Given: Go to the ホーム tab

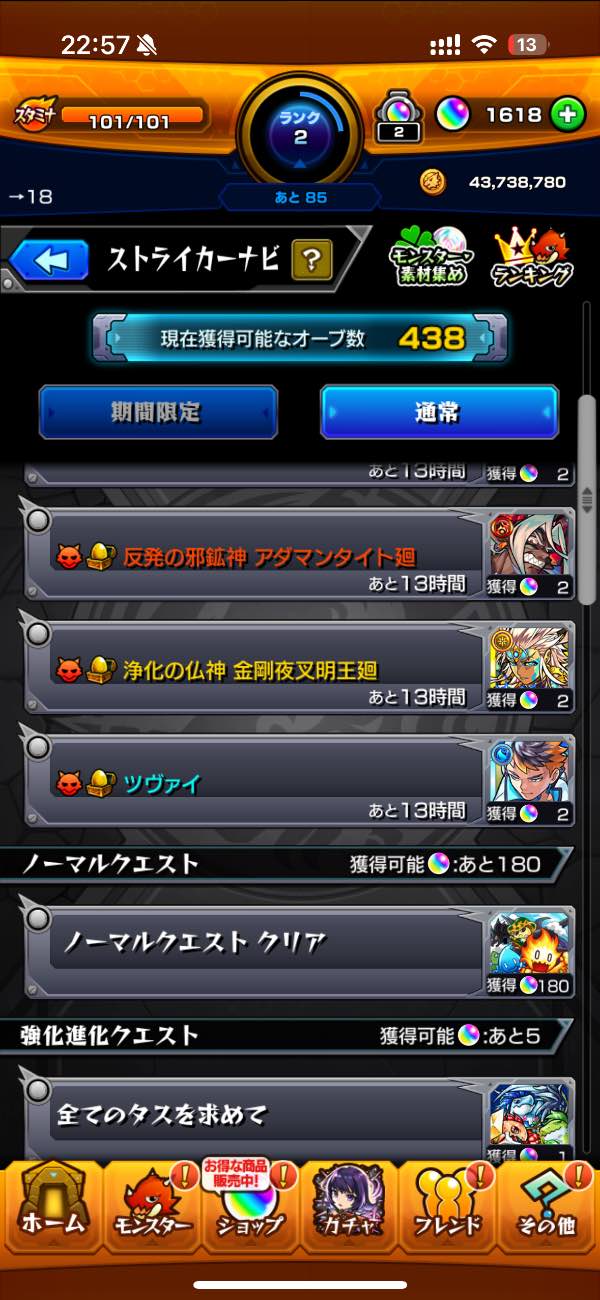Looking at the screenshot, I should [52, 1203].
